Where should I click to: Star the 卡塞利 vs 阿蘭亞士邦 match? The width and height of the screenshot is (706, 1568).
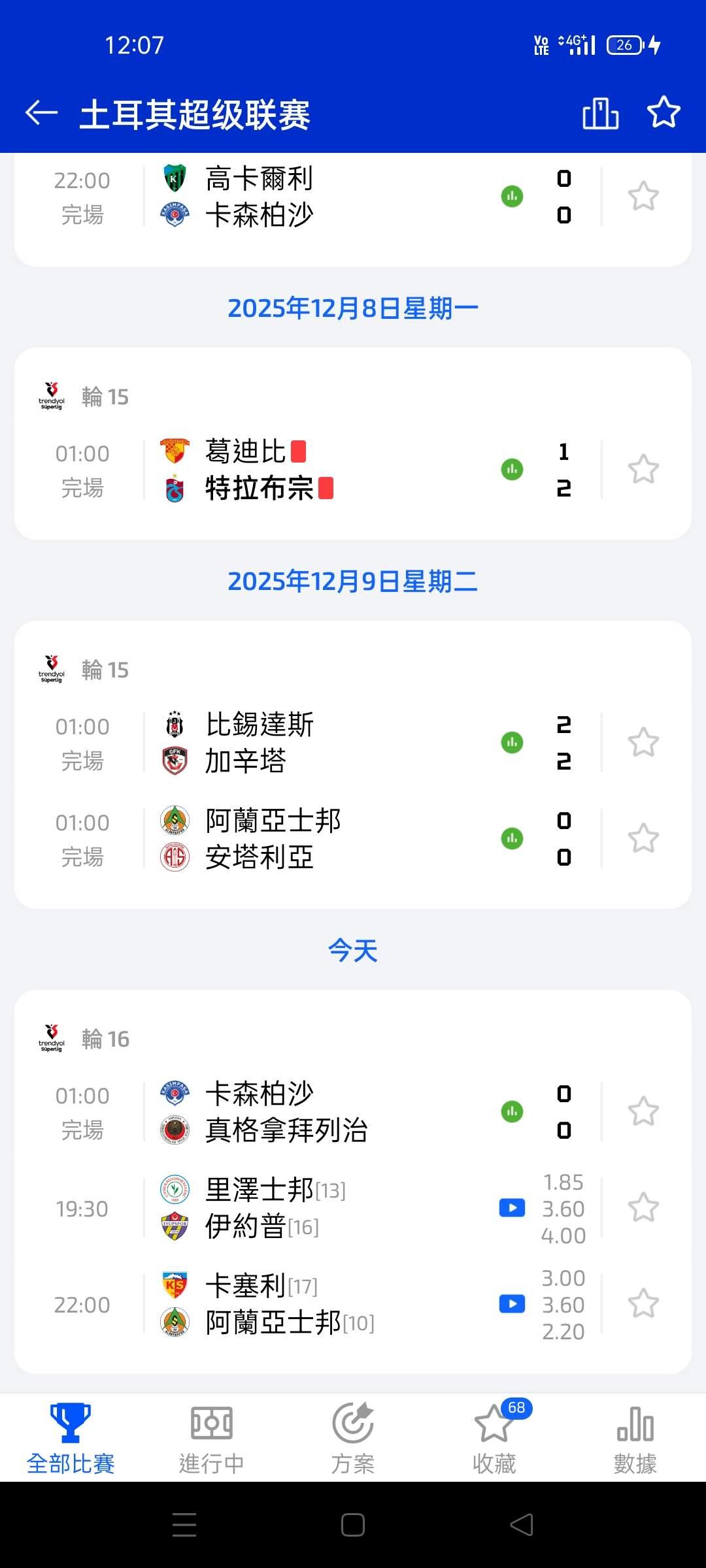(643, 1304)
